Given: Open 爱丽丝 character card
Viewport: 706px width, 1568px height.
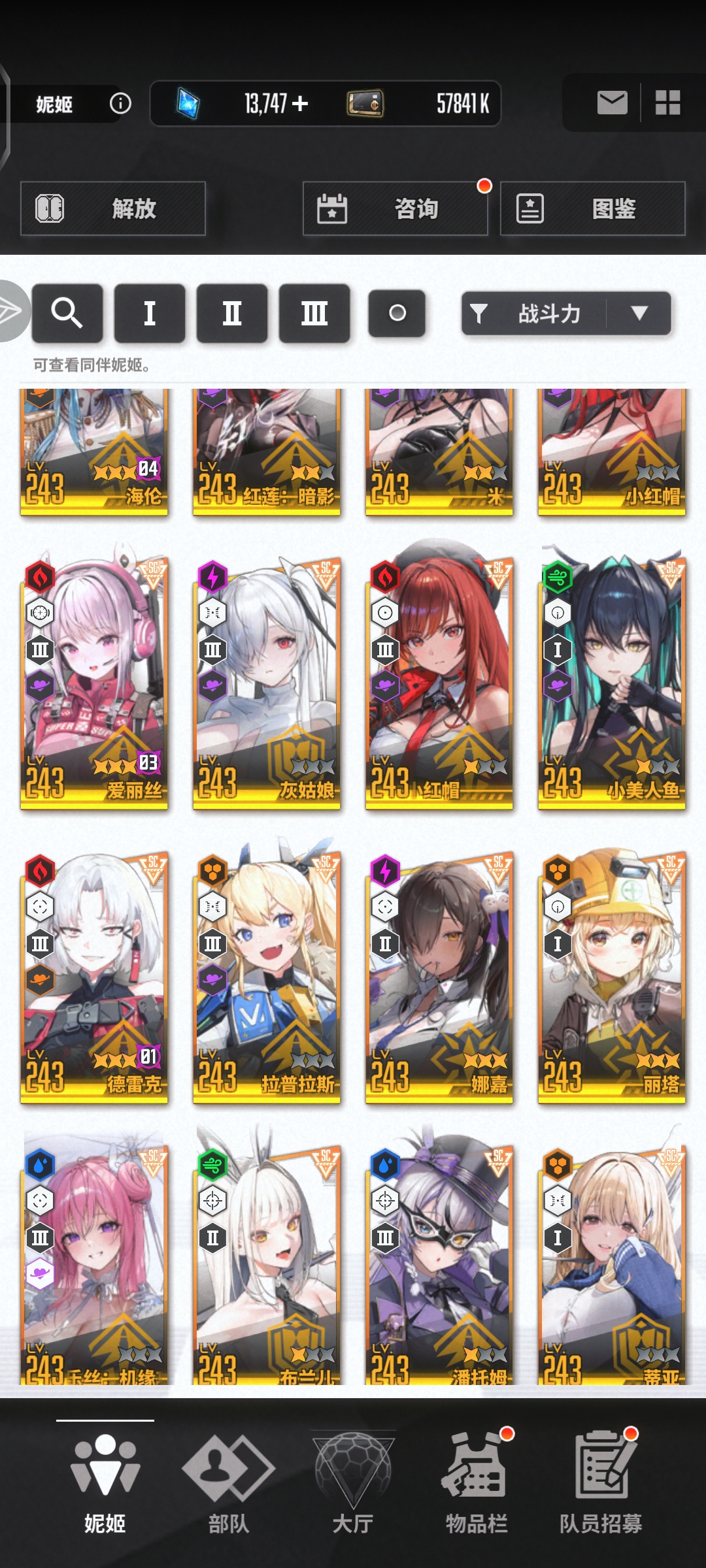Looking at the screenshot, I should pos(94,679).
